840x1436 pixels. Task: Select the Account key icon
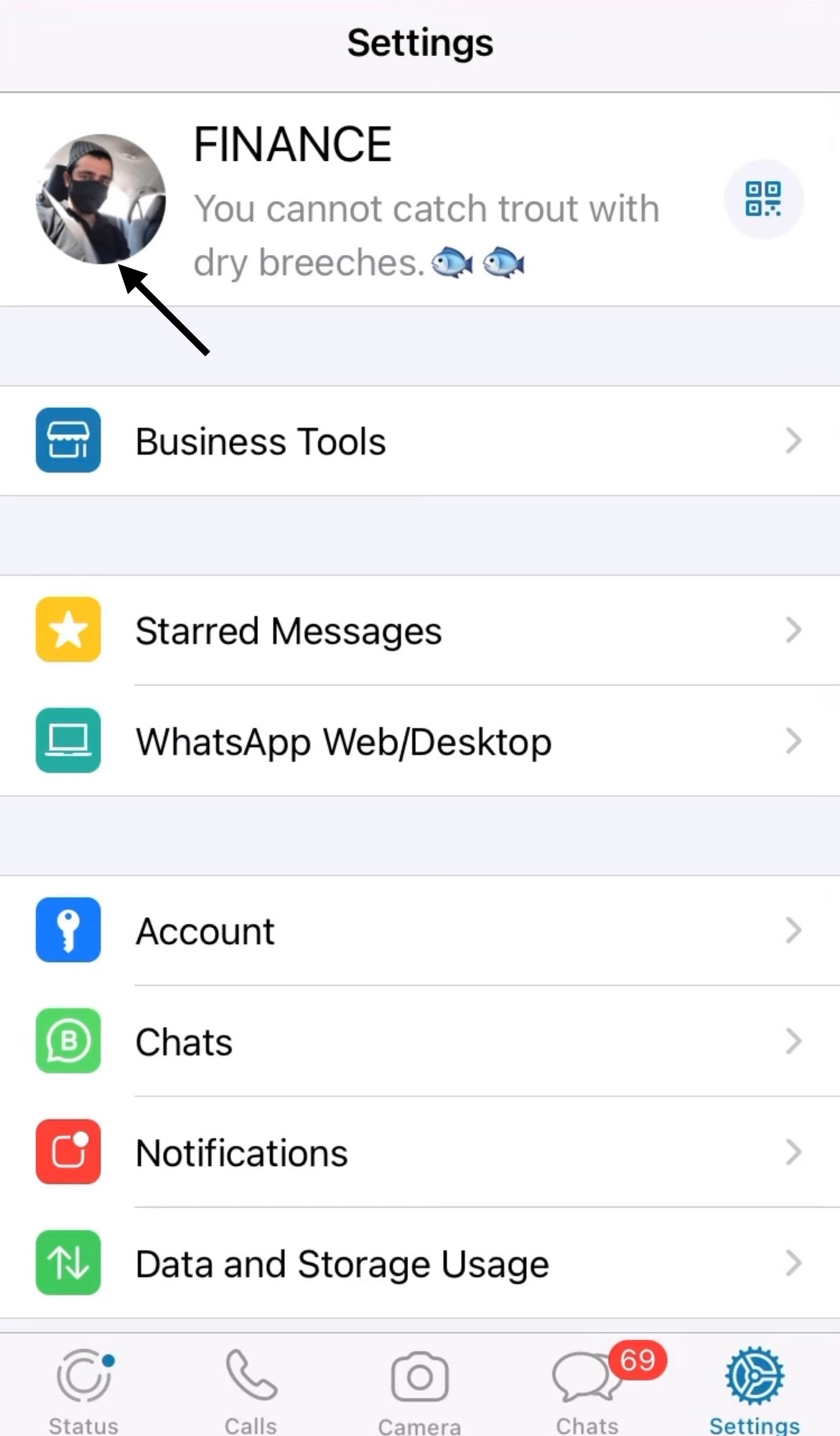[x=67, y=930]
